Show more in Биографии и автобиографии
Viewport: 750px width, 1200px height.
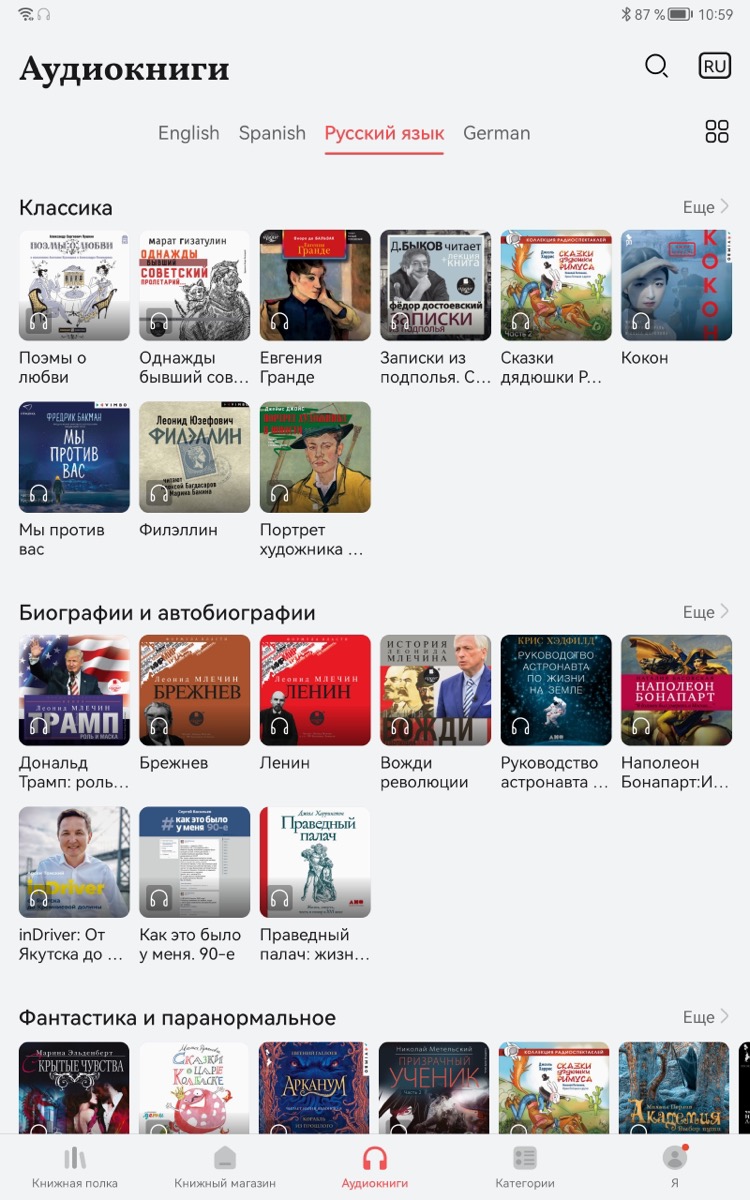click(x=706, y=612)
